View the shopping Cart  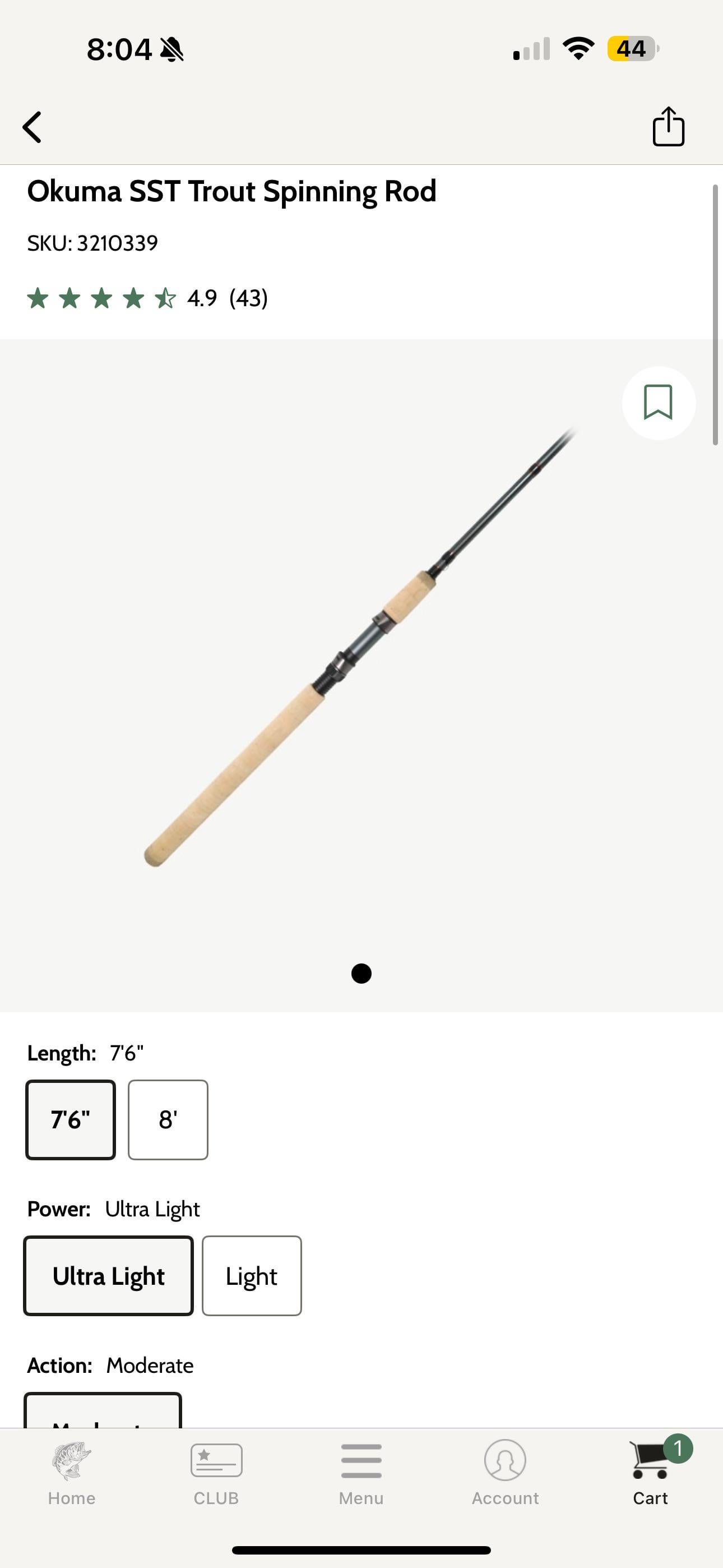click(650, 1471)
